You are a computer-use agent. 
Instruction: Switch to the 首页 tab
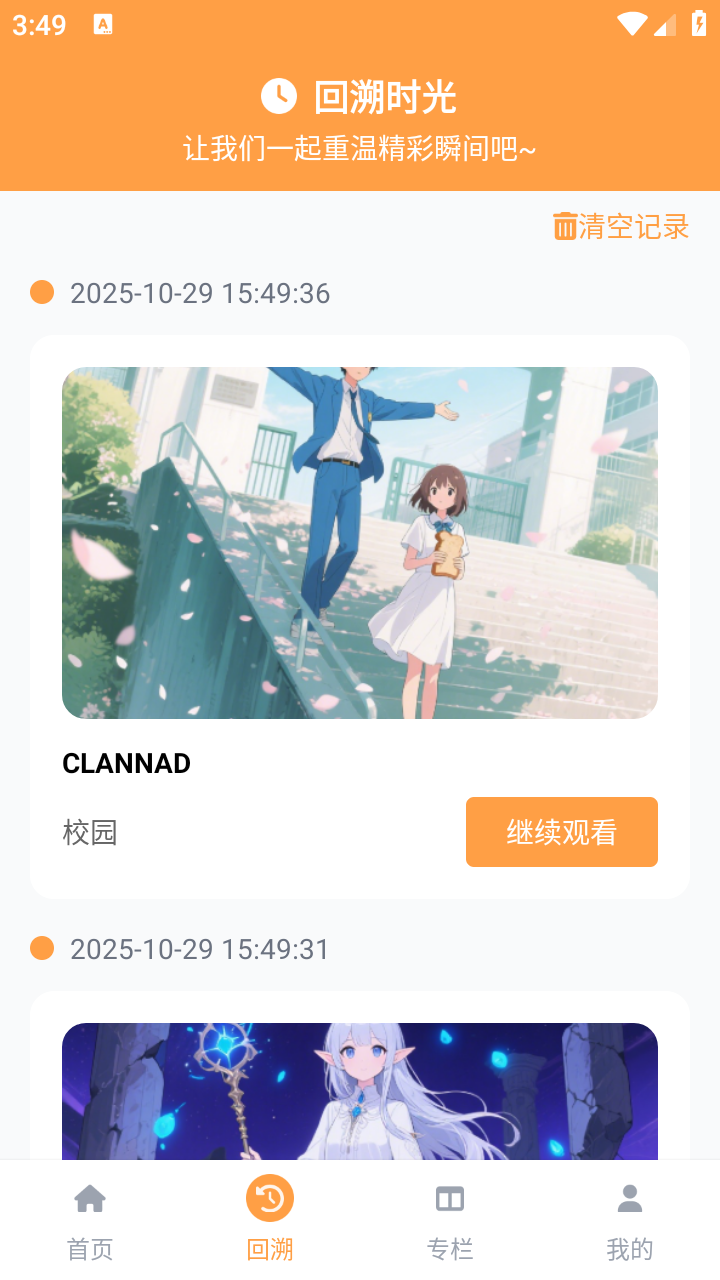coord(90,1220)
